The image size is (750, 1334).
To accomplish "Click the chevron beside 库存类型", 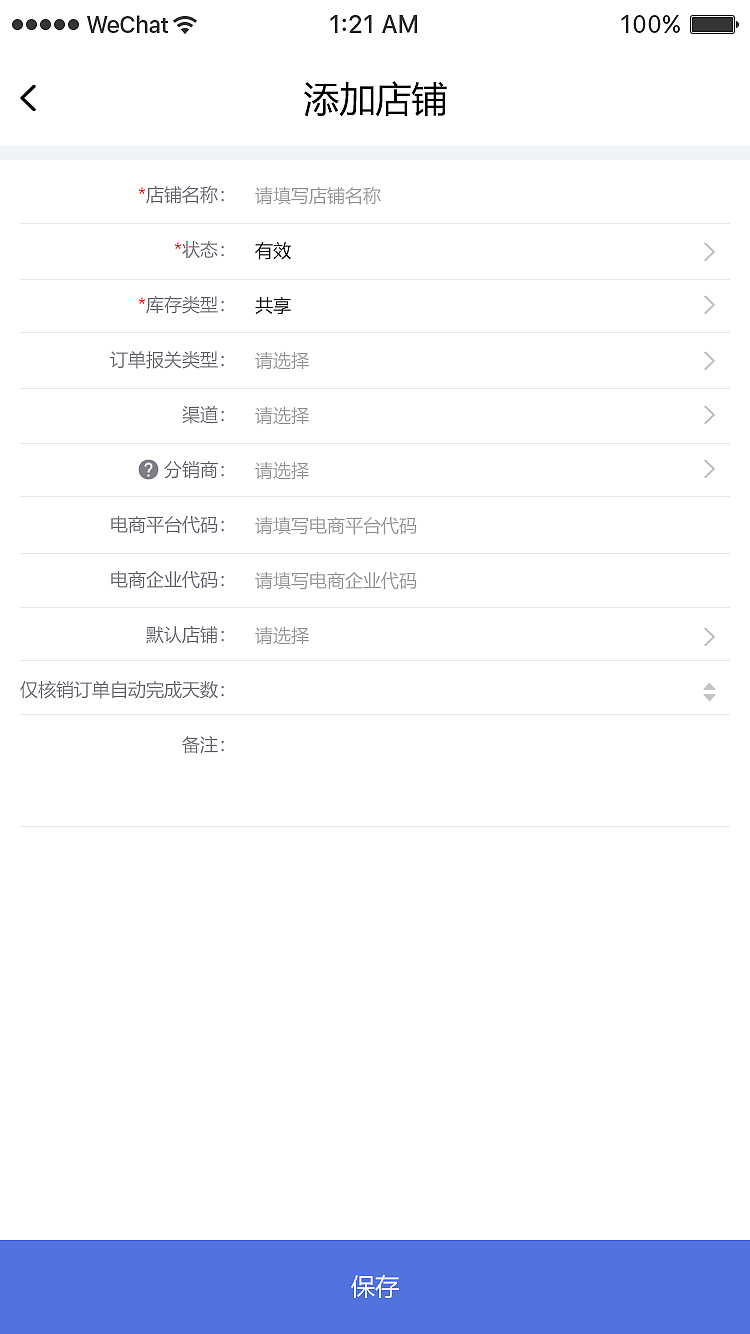I will [709, 306].
